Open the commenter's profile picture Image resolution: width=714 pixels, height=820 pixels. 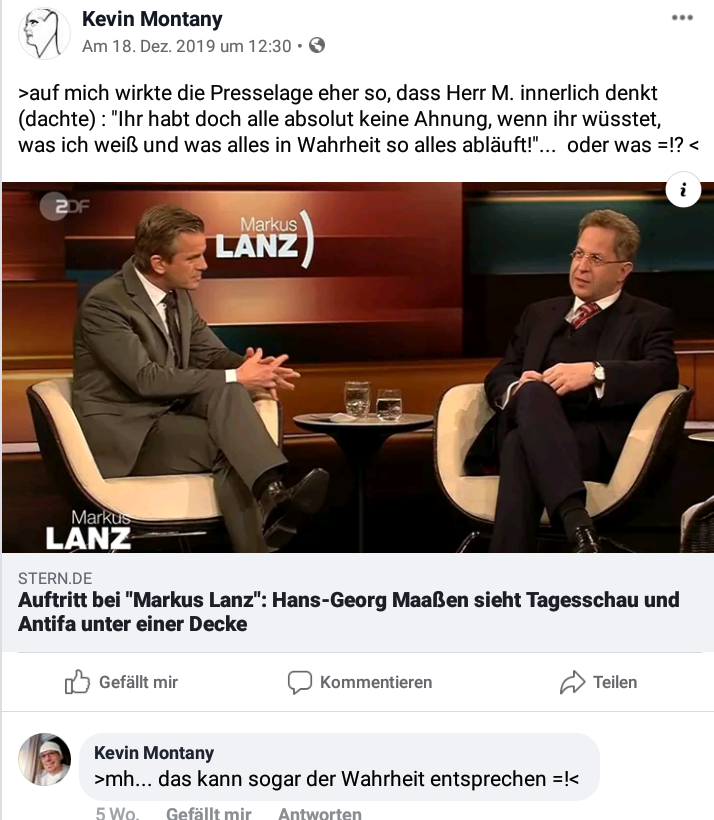coord(45,760)
